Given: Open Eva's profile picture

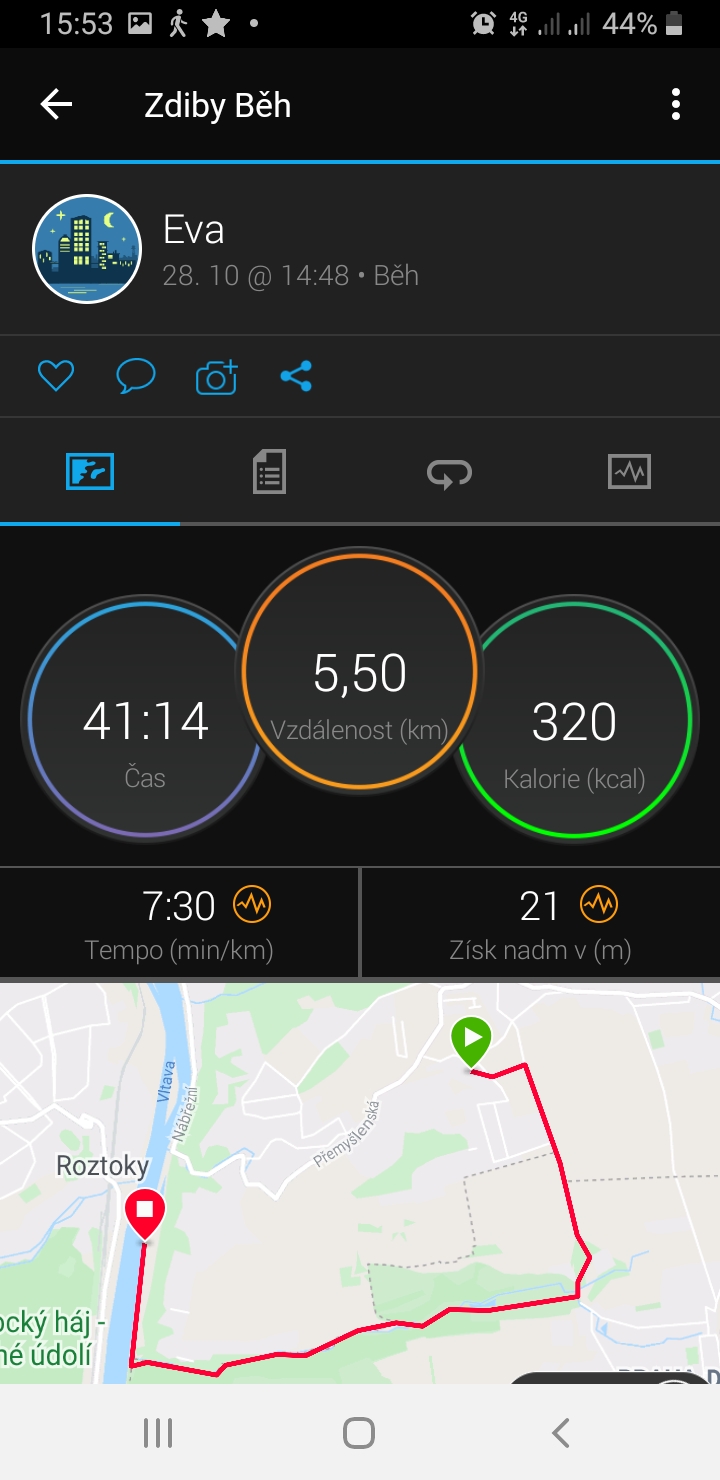Looking at the screenshot, I should point(87,249).
